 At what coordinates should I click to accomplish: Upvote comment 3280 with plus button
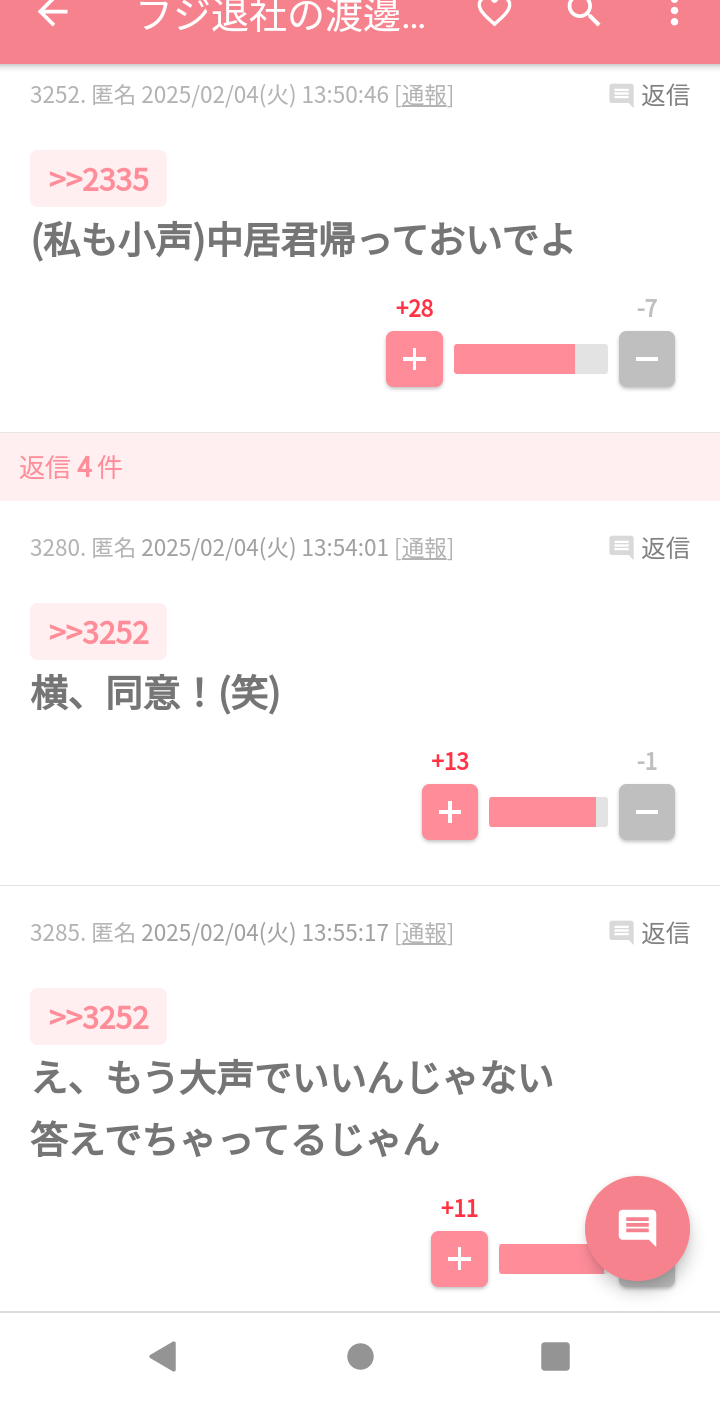pyautogui.click(x=450, y=812)
